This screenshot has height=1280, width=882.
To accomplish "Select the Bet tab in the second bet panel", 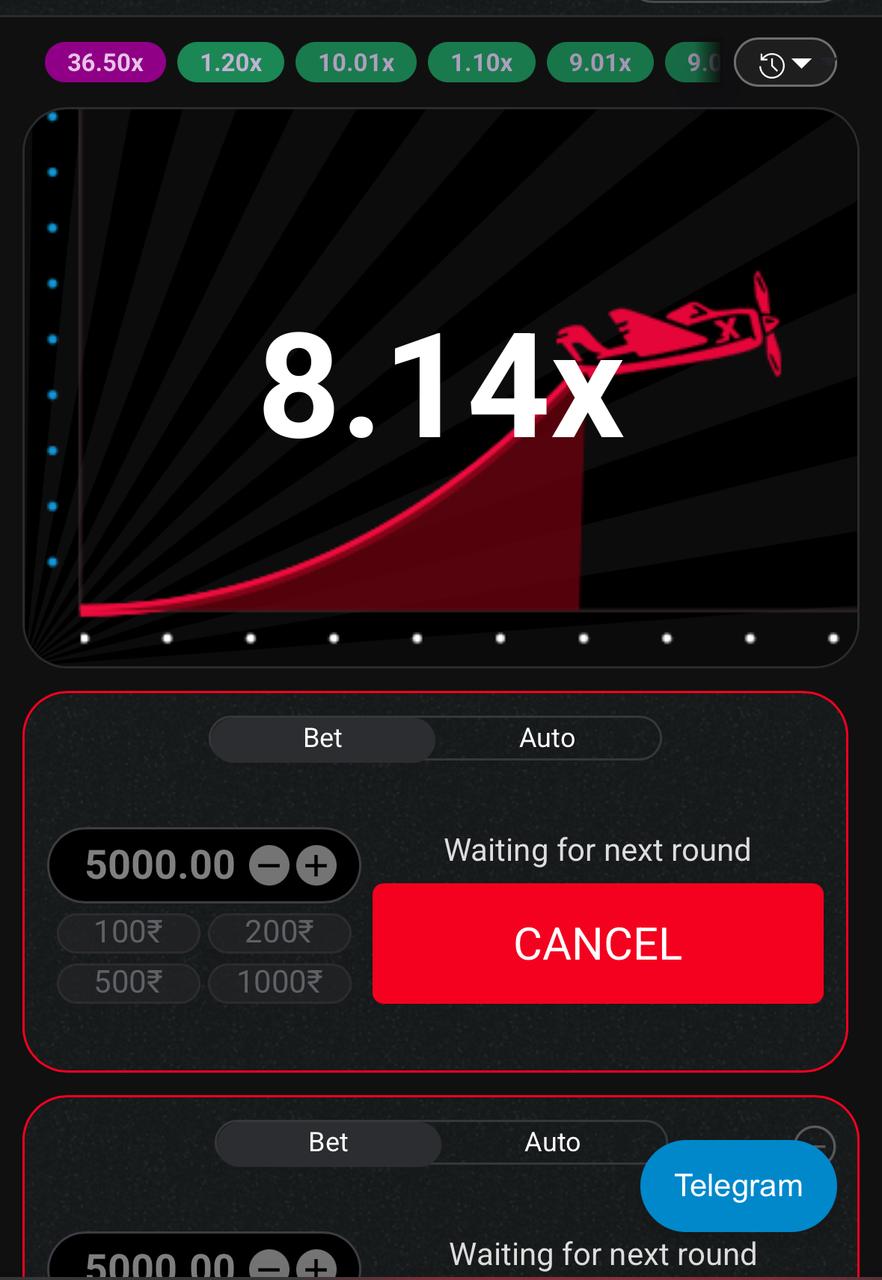I will 328,1142.
